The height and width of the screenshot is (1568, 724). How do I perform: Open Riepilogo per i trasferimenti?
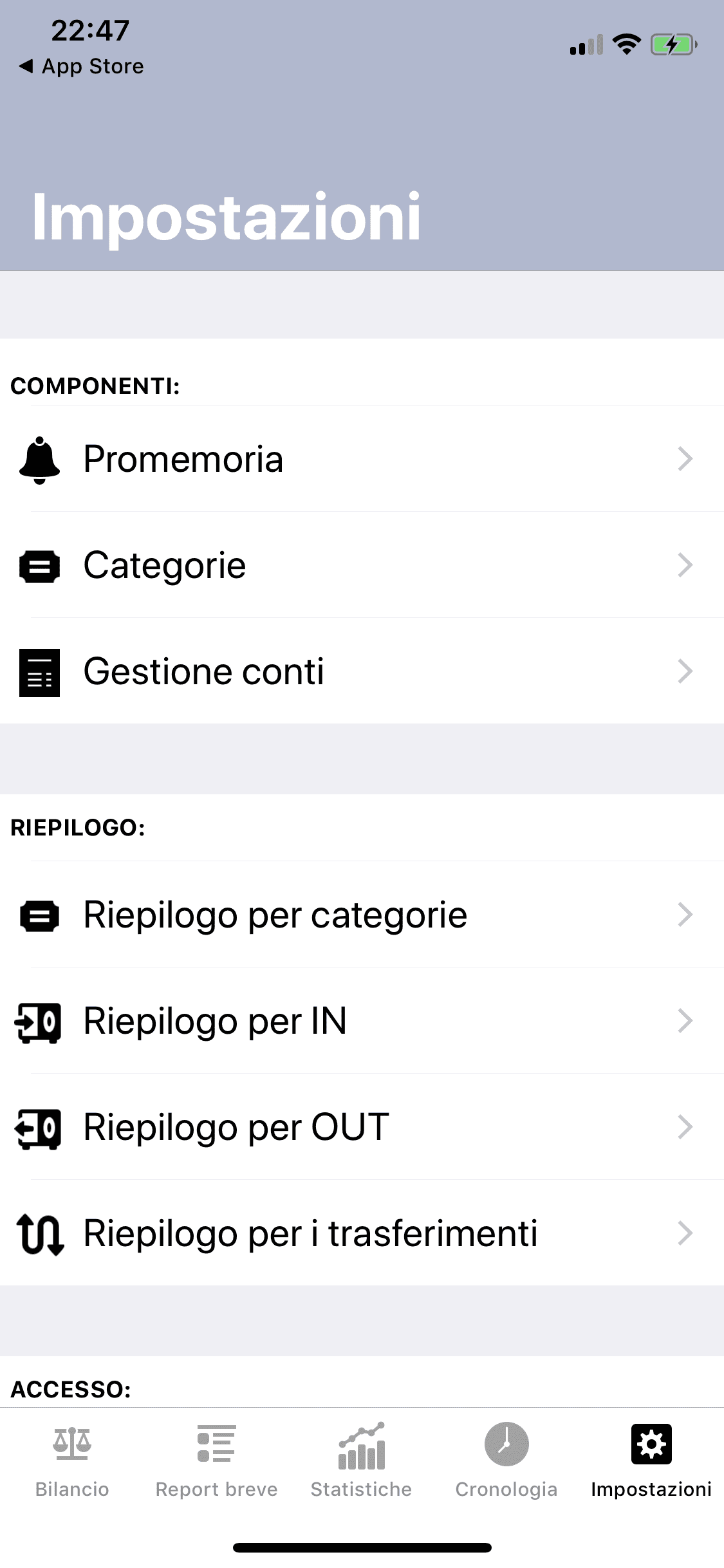pyautogui.click(x=362, y=1233)
